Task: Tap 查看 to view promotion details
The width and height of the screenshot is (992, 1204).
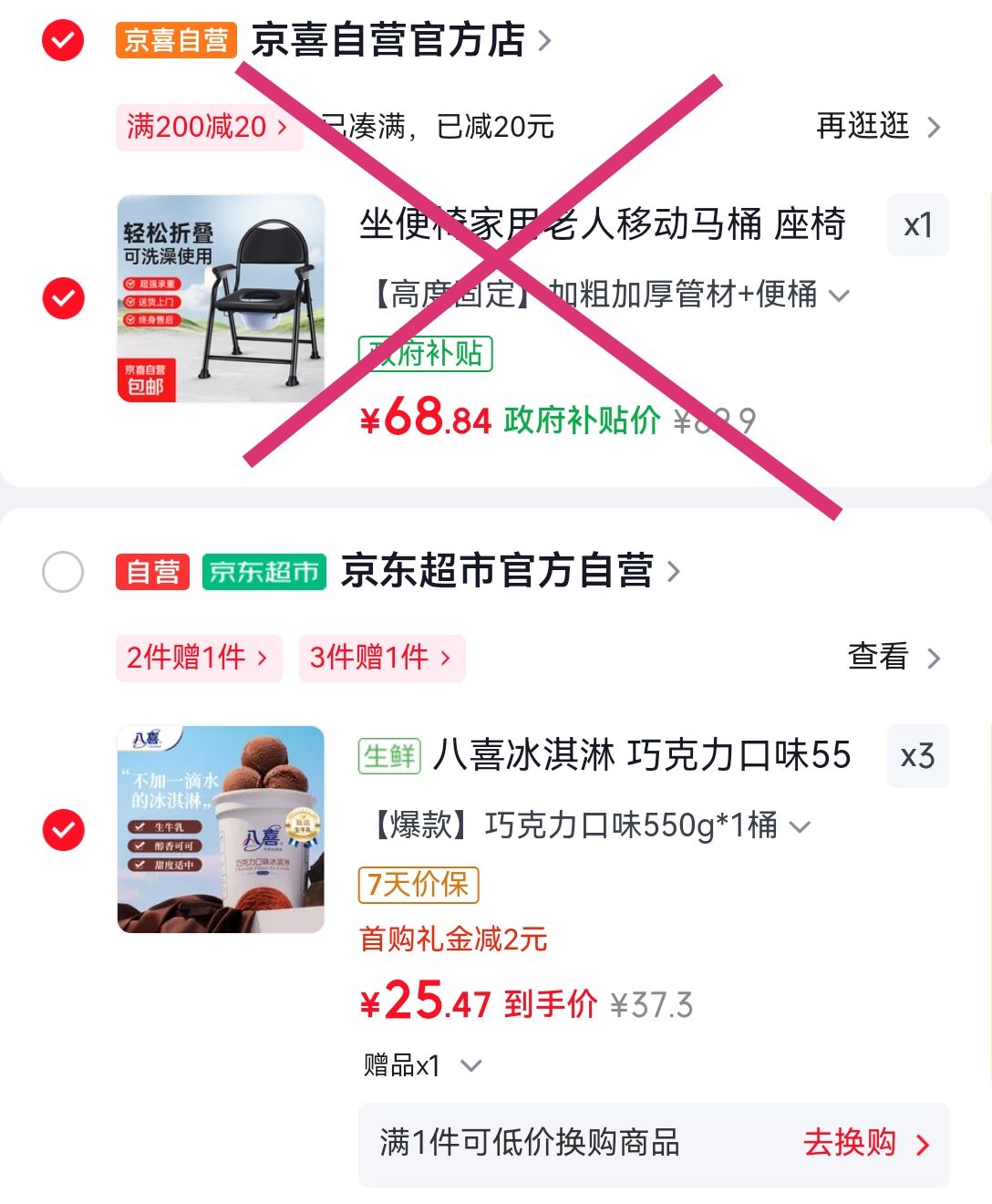Action: pyautogui.click(x=893, y=658)
